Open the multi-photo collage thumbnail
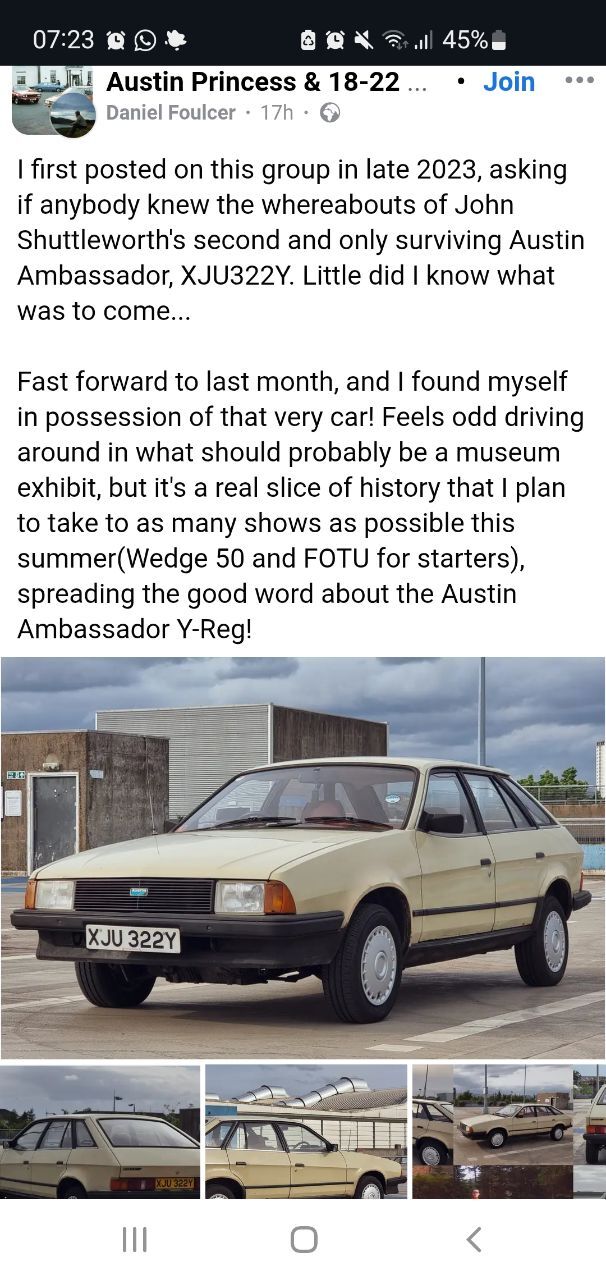This screenshot has width=606, height=1280. (509, 1131)
